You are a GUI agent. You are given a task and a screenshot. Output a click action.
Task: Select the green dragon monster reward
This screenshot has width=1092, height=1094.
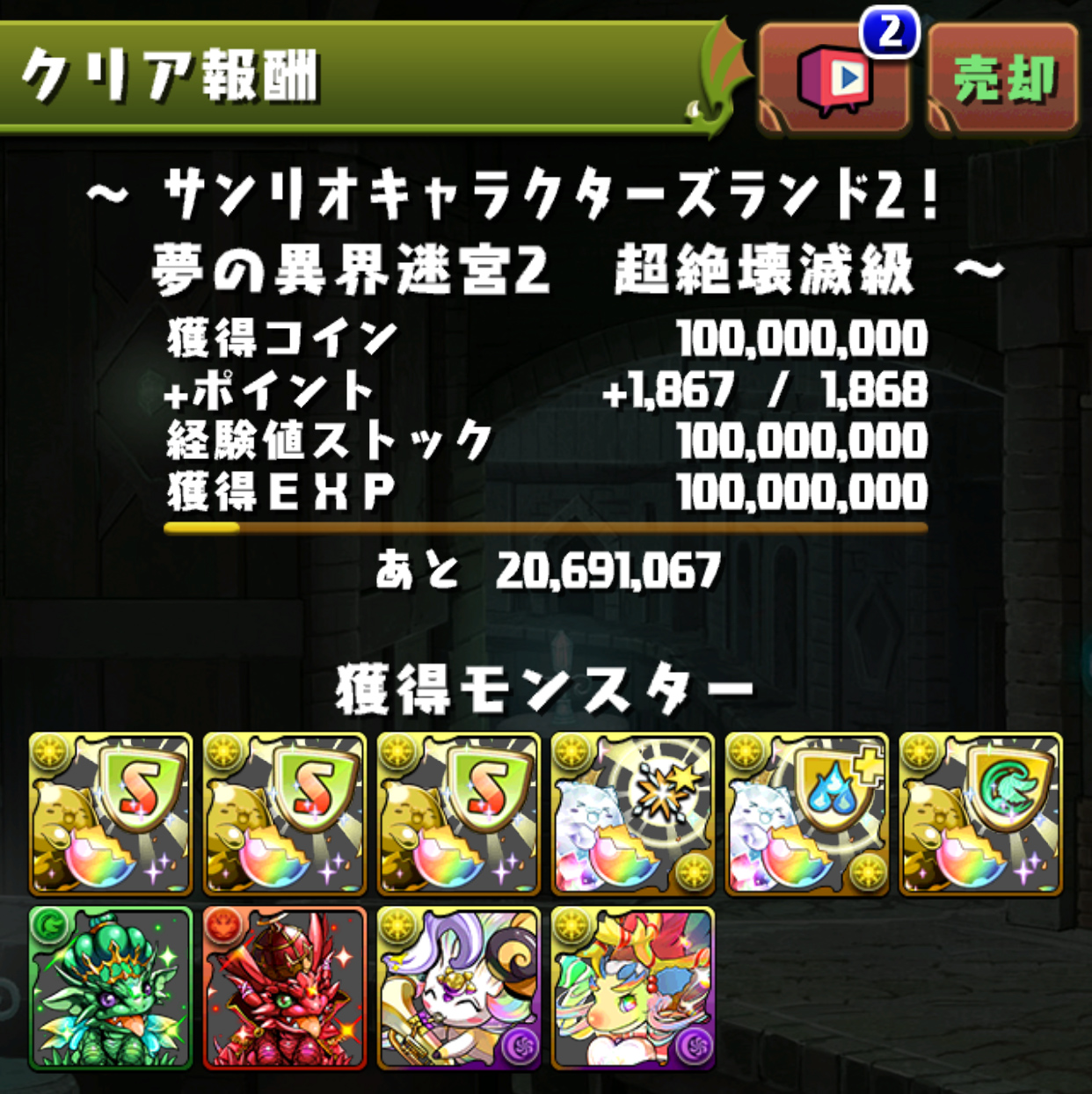110,988
